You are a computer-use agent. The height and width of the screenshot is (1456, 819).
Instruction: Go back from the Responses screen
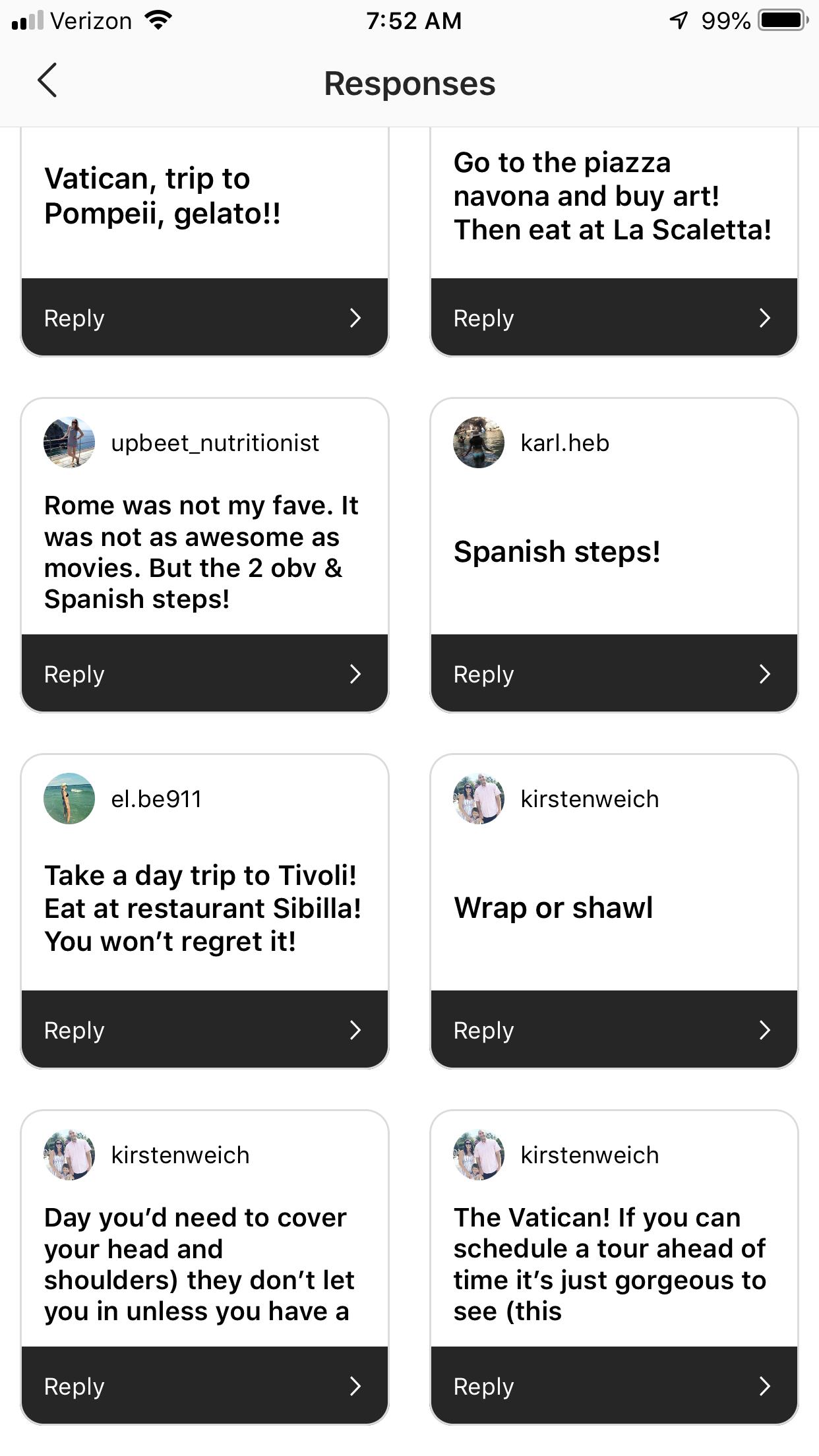click(47, 81)
